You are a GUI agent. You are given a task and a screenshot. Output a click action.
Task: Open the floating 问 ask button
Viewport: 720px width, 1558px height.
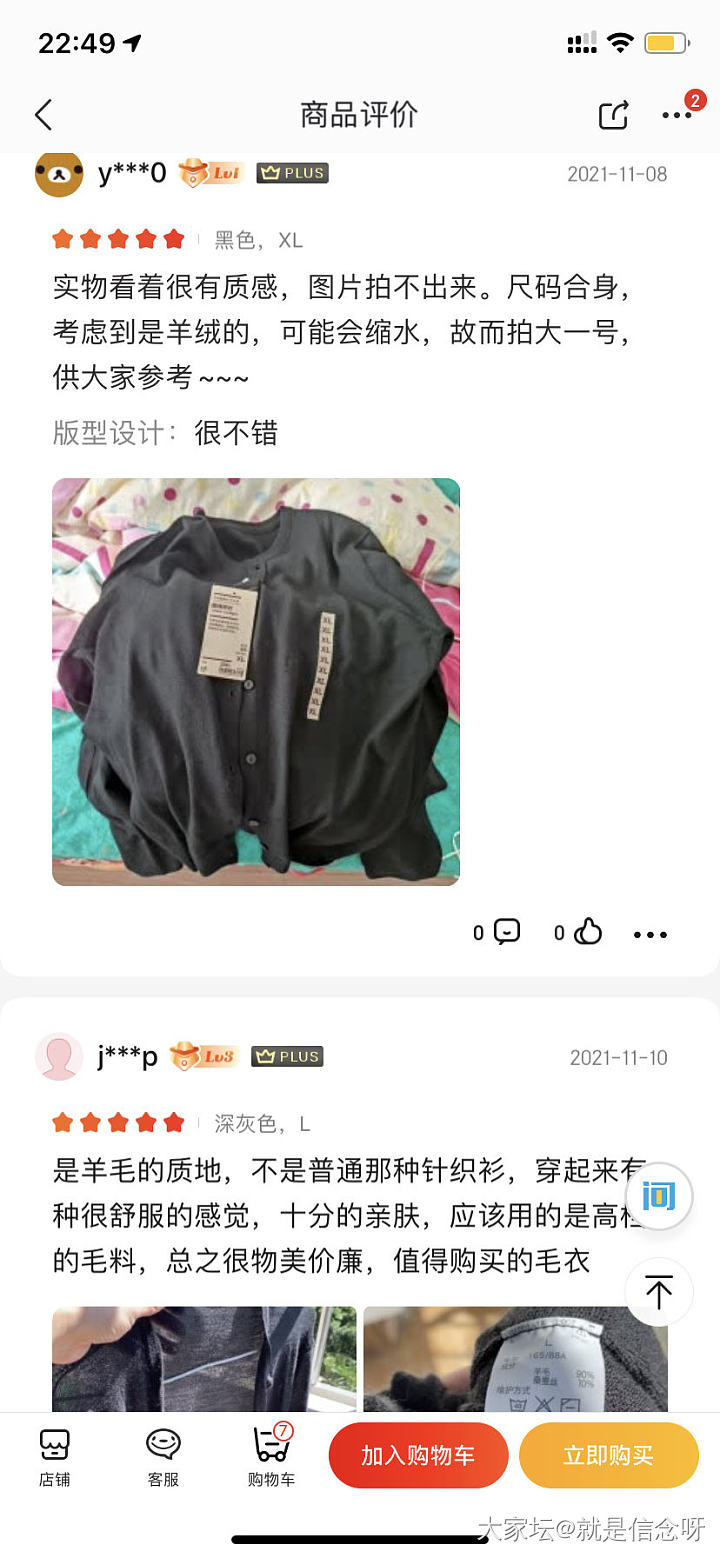659,1196
